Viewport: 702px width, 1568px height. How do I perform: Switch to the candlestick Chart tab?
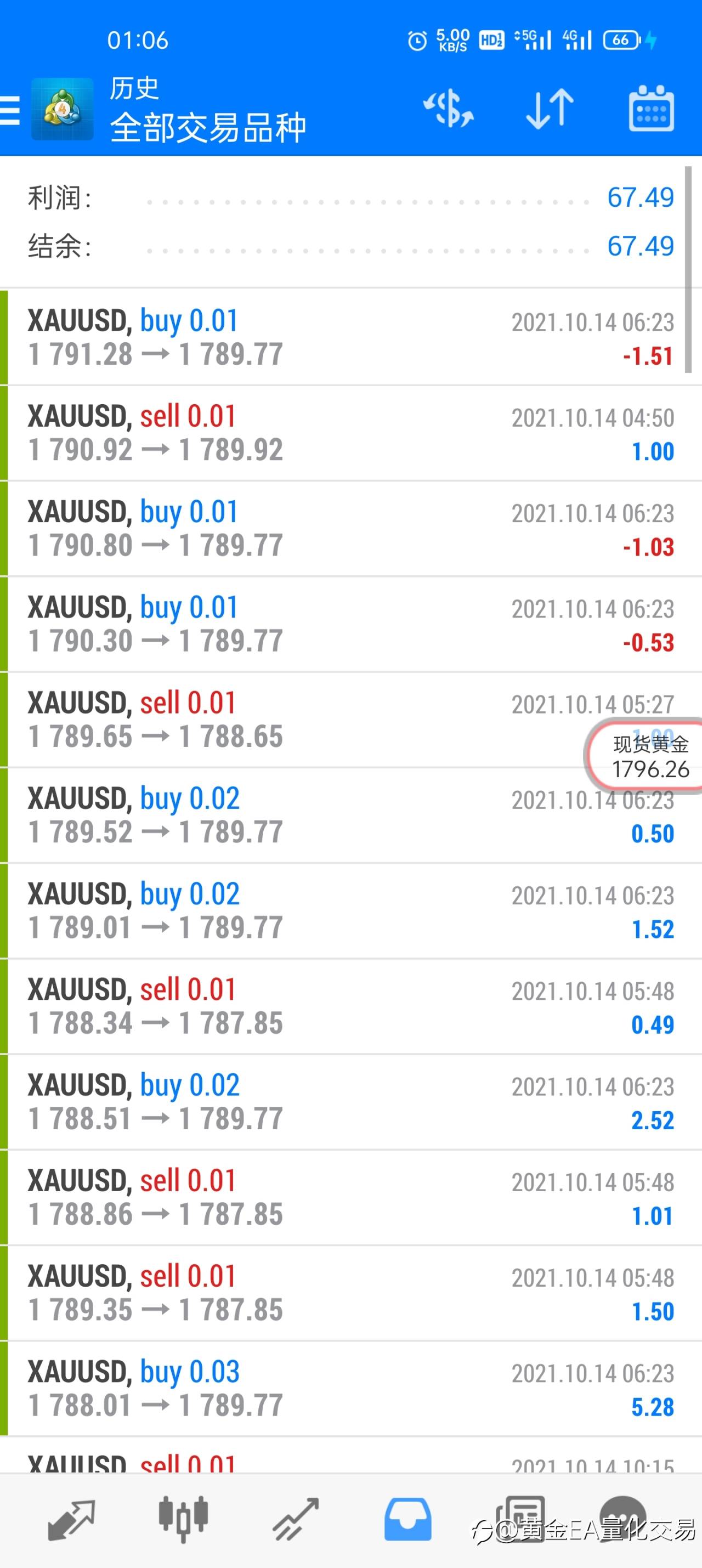[183, 1519]
